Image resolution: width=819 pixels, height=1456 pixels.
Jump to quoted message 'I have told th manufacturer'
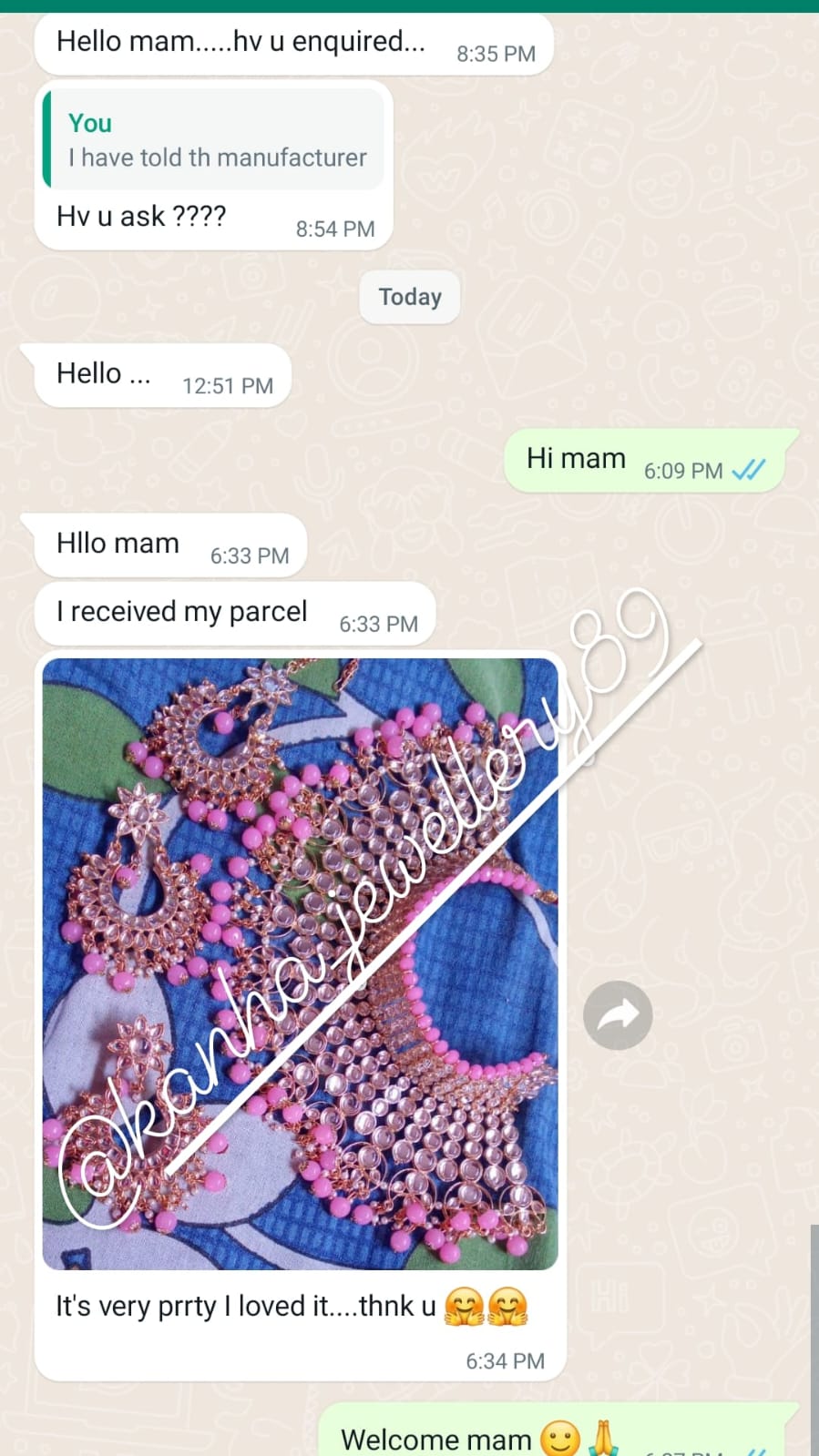click(215, 140)
